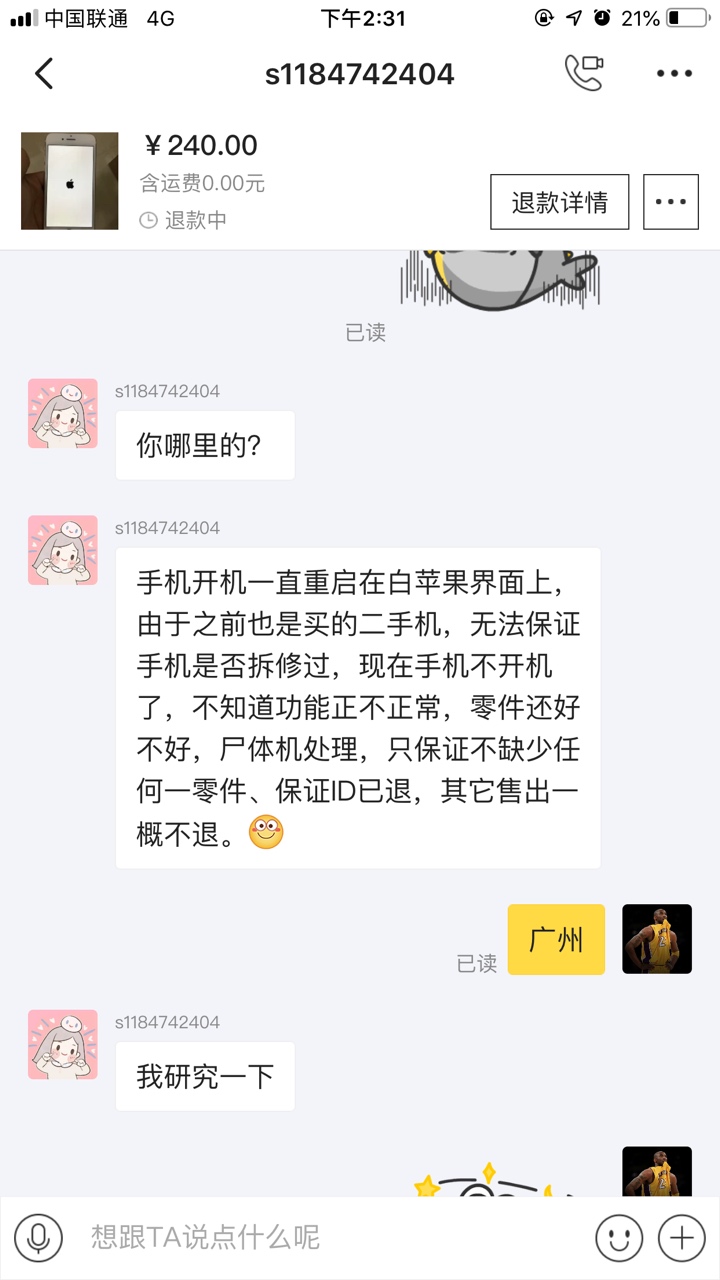Open the ¥240.00 product thumbnail

(x=70, y=181)
